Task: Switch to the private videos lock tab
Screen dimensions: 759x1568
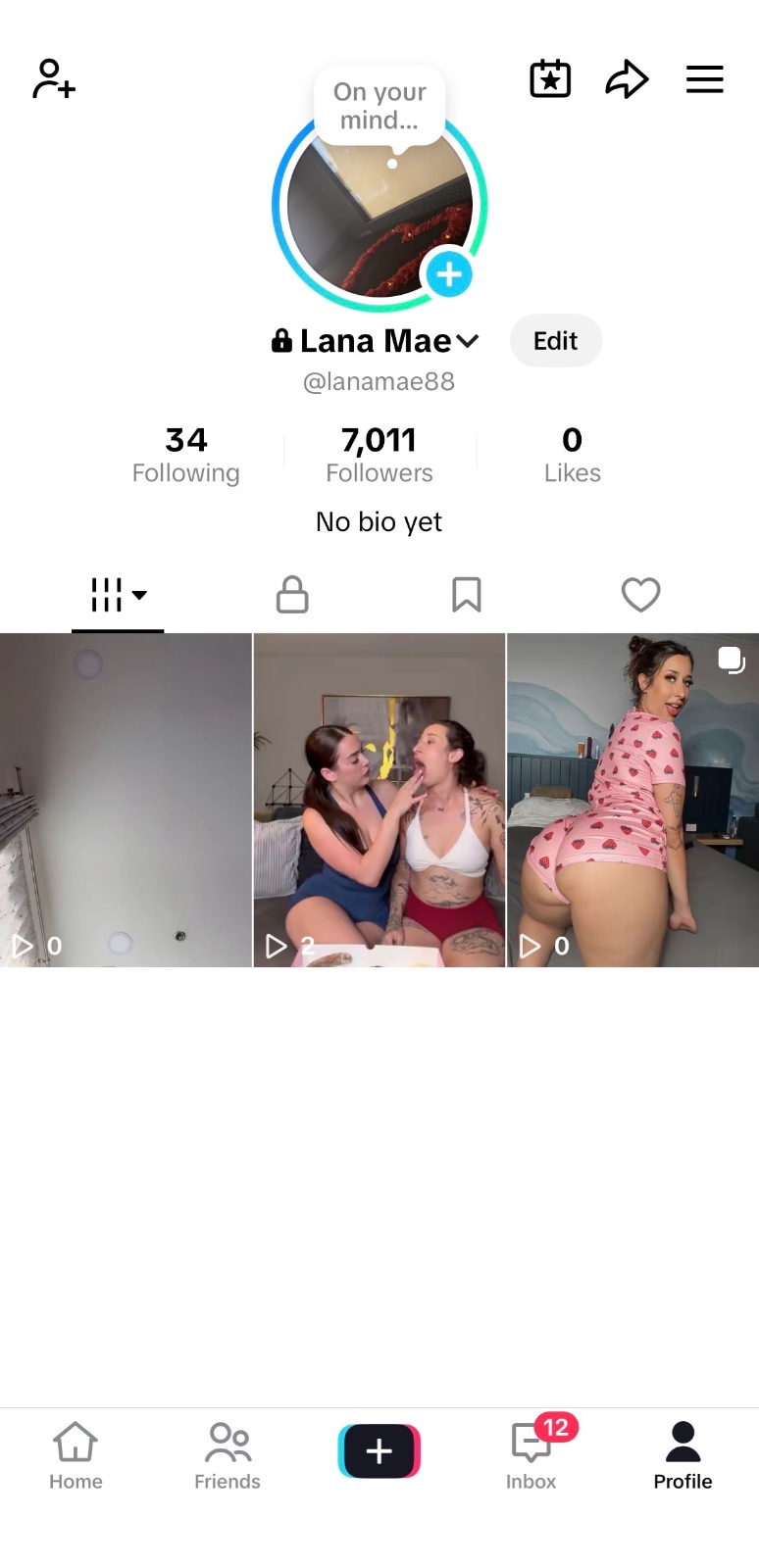Action: 292,595
